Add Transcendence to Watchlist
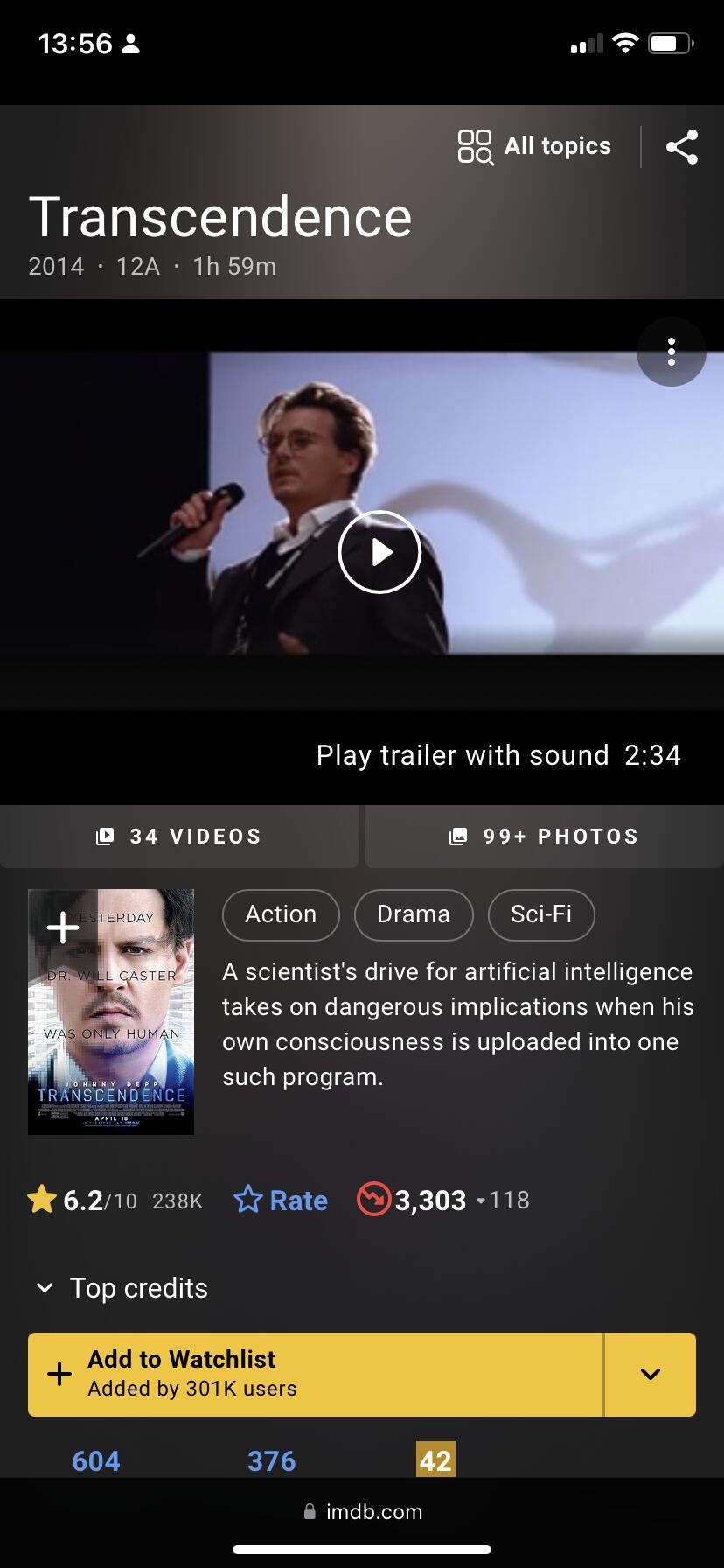The image size is (724, 1568). pyautogui.click(x=315, y=1374)
